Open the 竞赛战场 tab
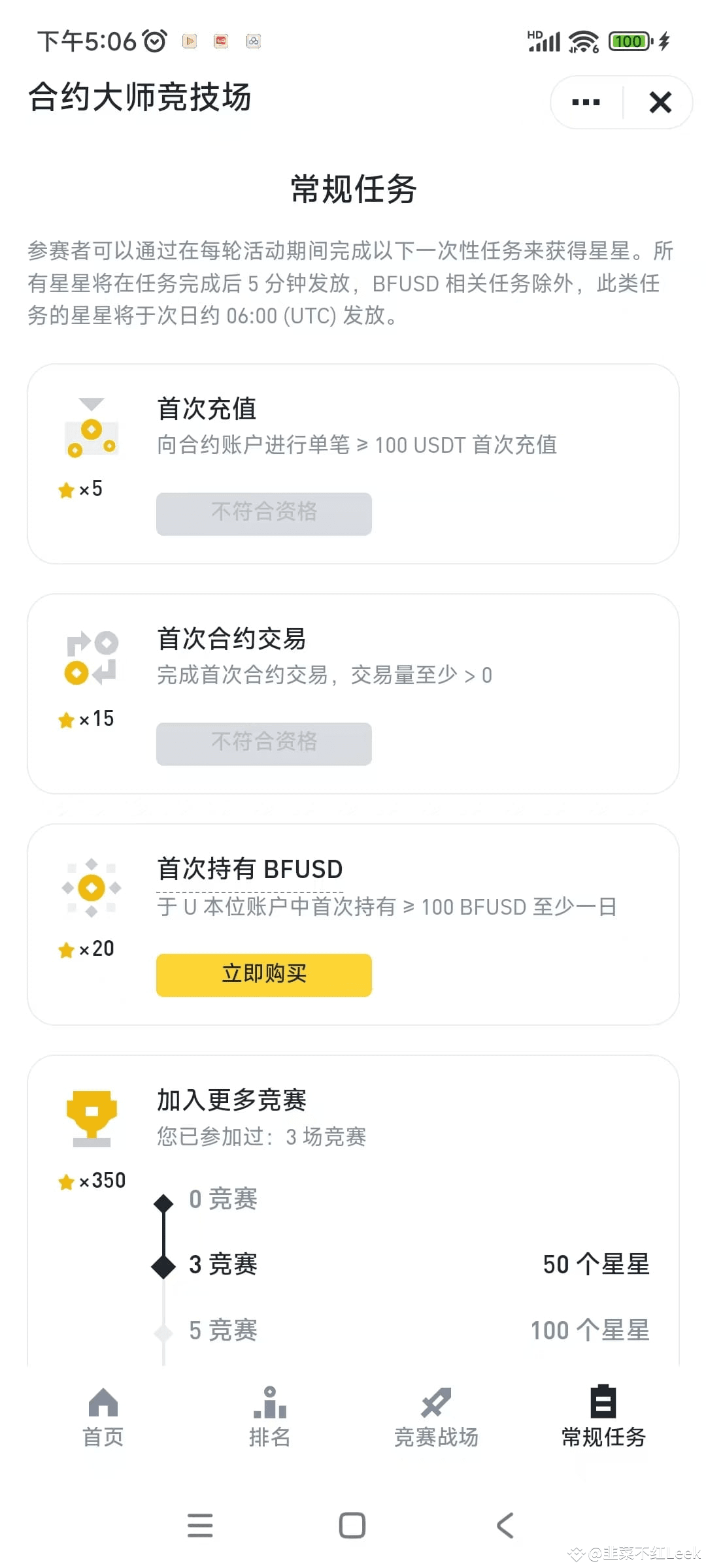This screenshot has height=1568, width=706. [436, 1416]
